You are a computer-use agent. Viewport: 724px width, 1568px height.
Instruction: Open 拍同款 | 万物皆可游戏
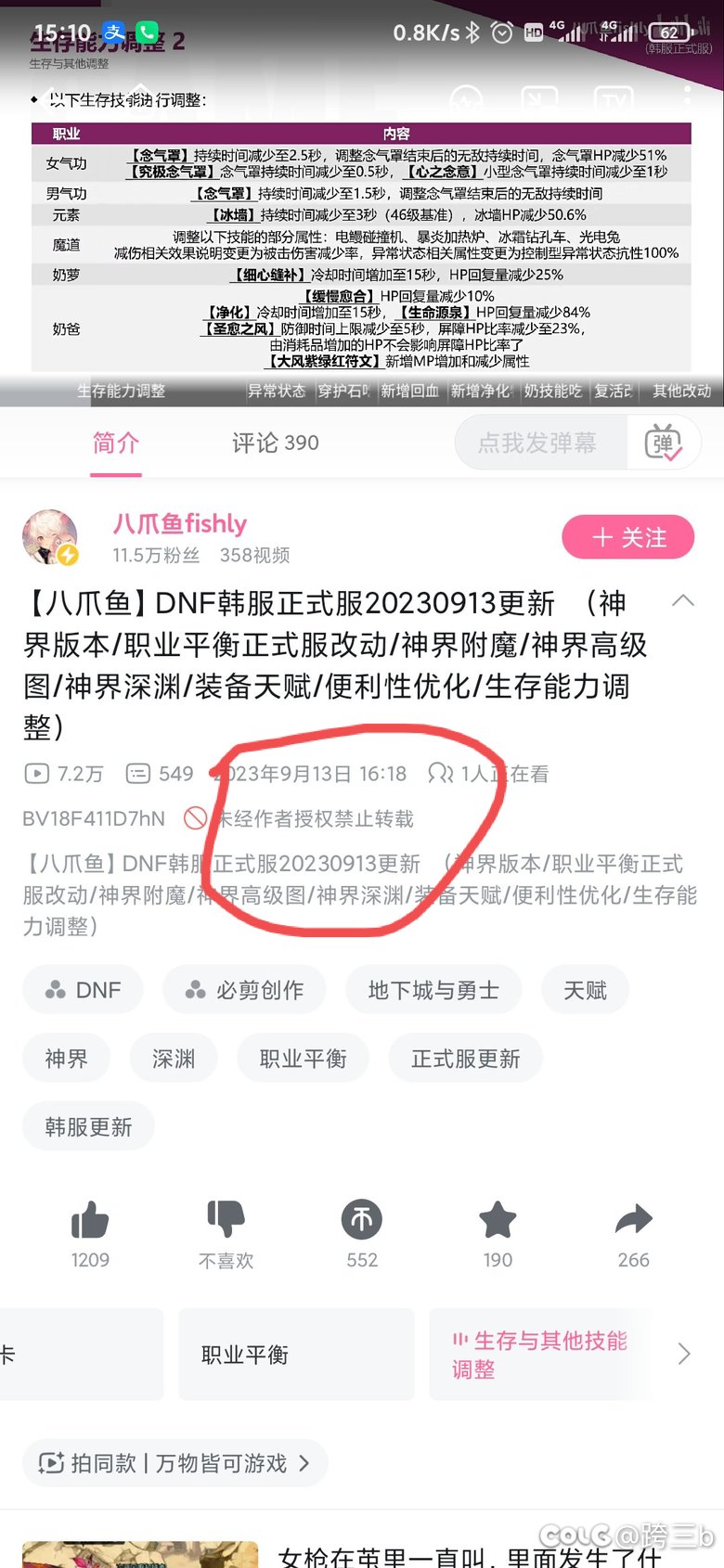pyautogui.click(x=175, y=1463)
